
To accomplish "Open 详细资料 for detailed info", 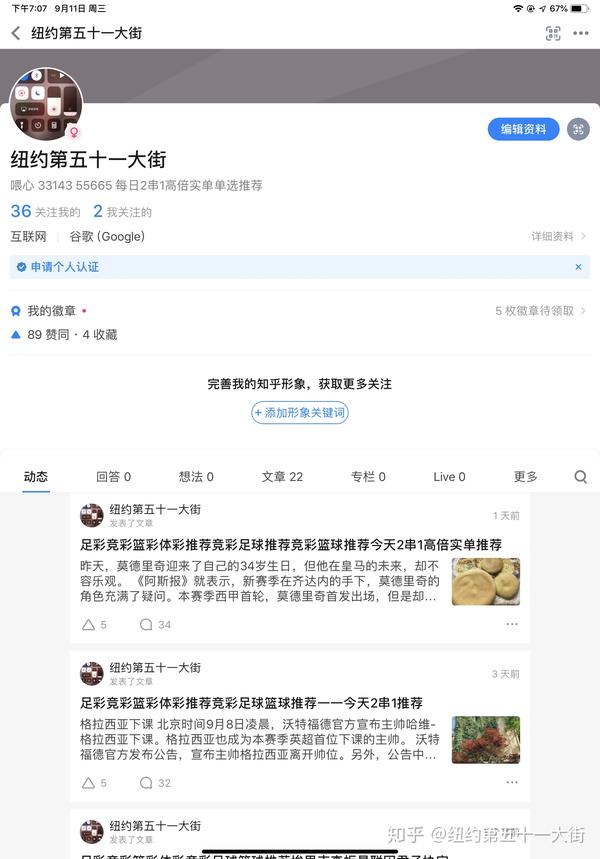I will (x=558, y=237).
